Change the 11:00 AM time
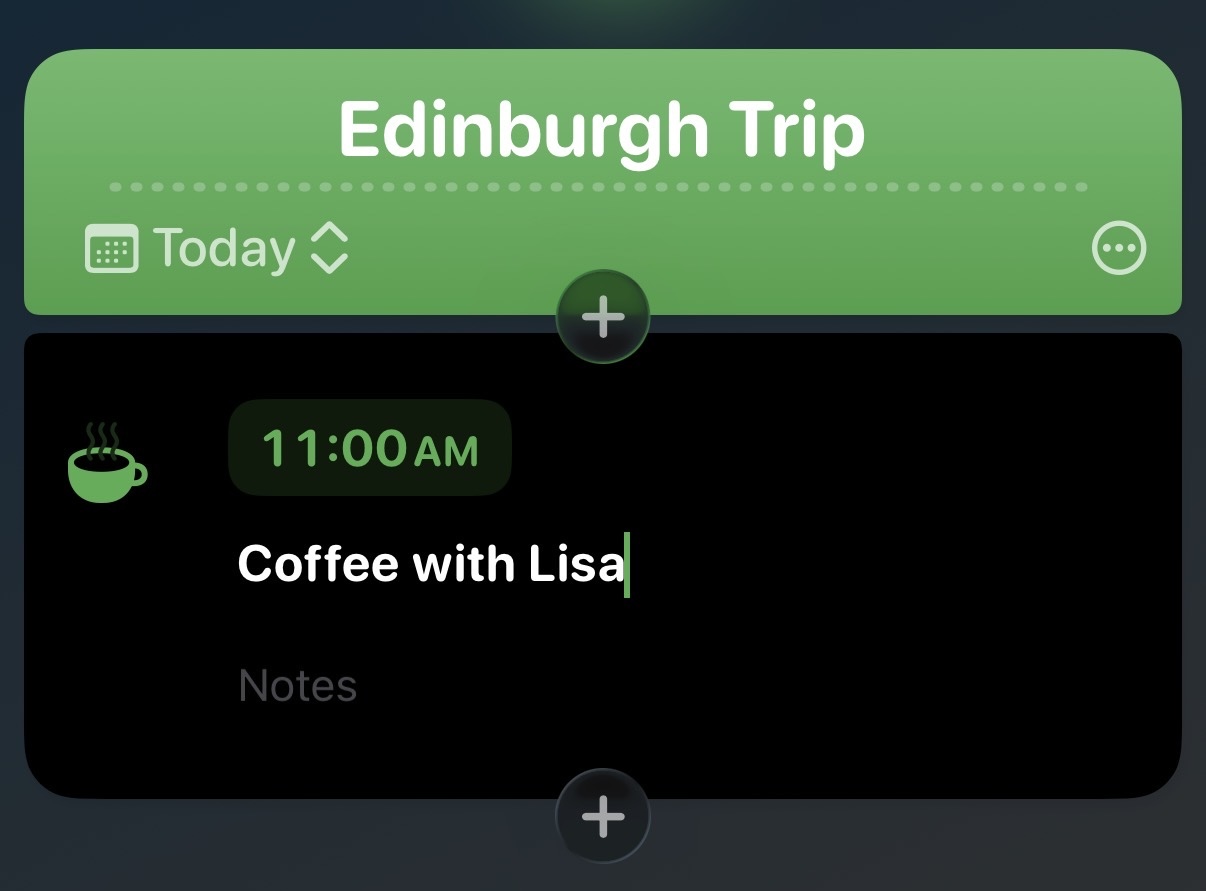 [370, 448]
